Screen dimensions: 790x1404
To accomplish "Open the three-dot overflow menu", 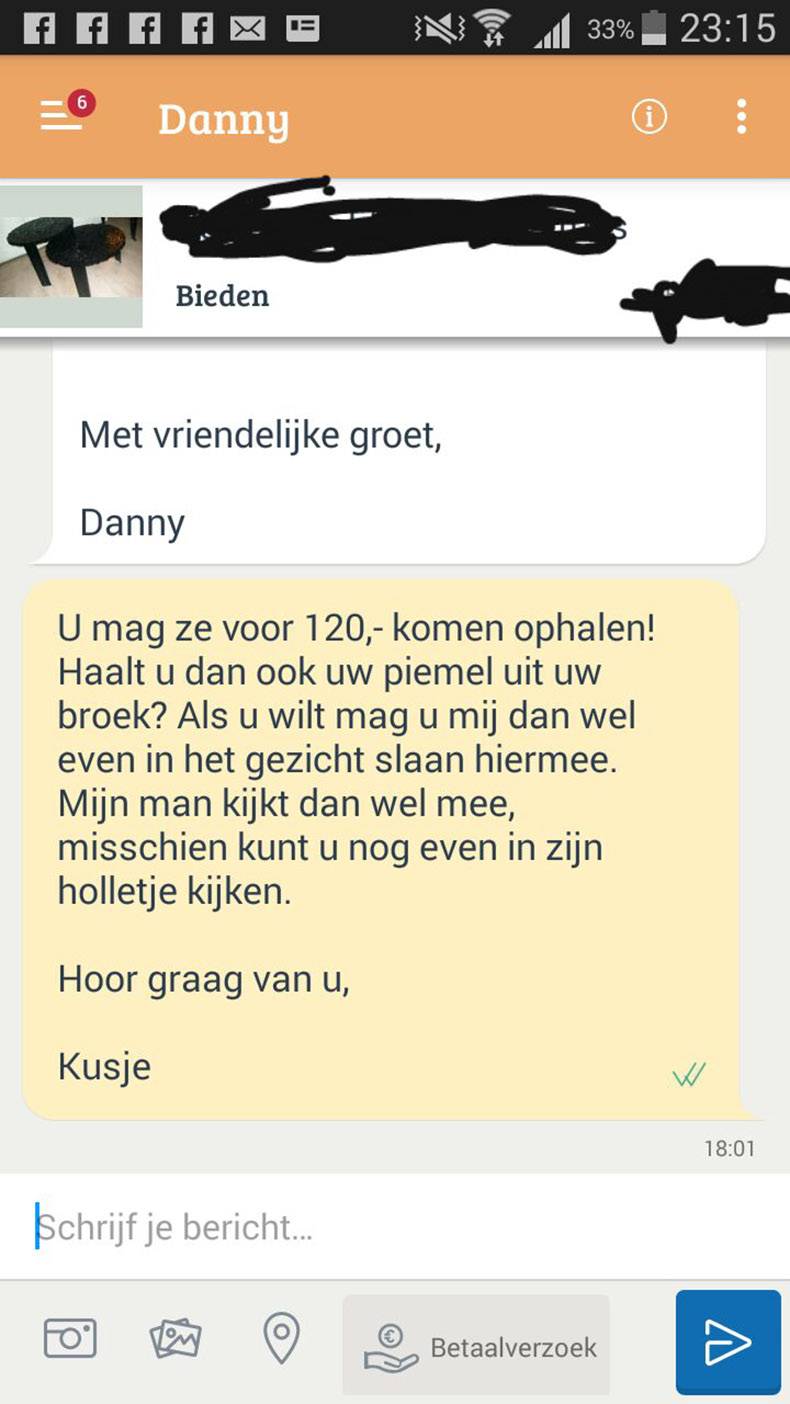I will pos(741,117).
